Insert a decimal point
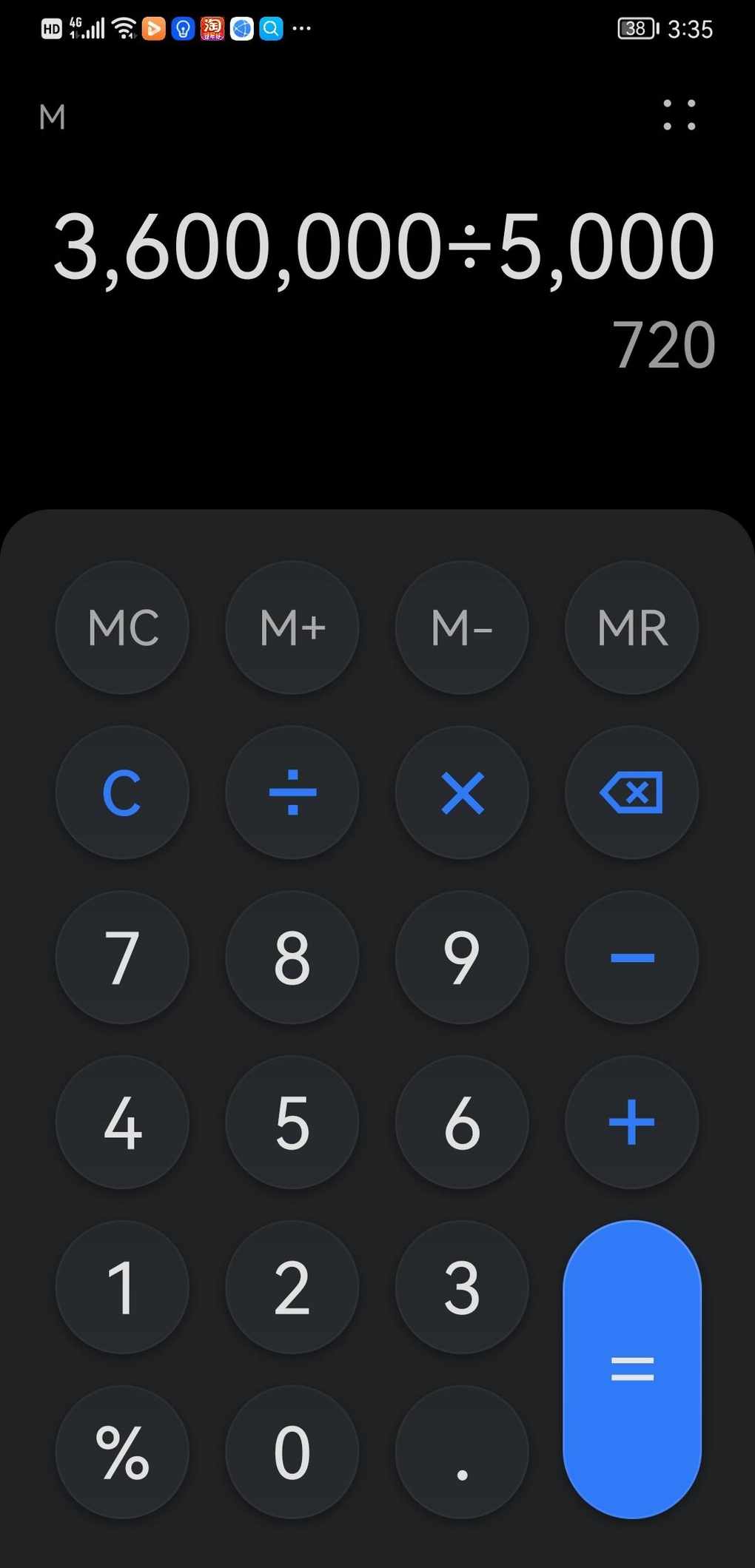 coord(462,1452)
